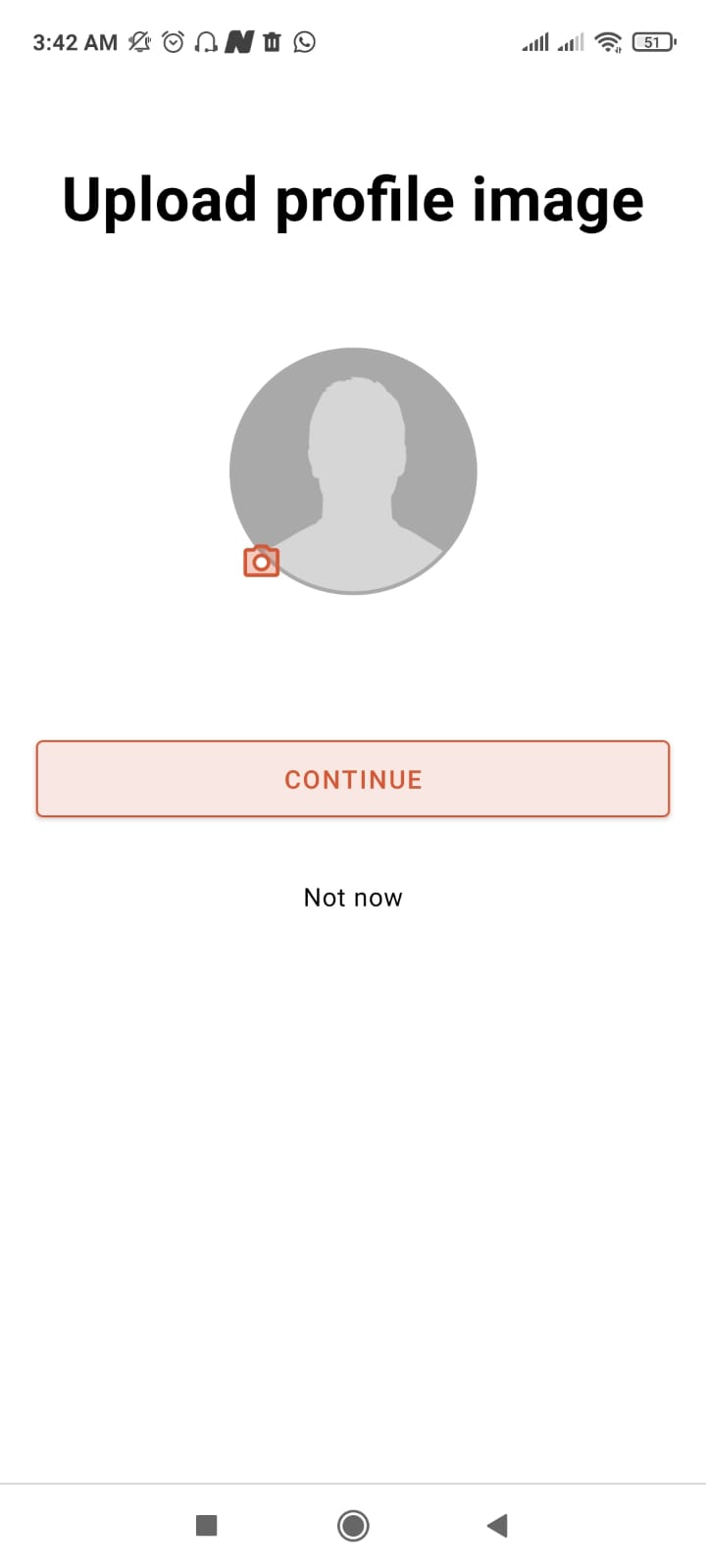Open recent apps from the navigation bar
Image resolution: width=706 pixels, height=1568 pixels.
(206, 1525)
